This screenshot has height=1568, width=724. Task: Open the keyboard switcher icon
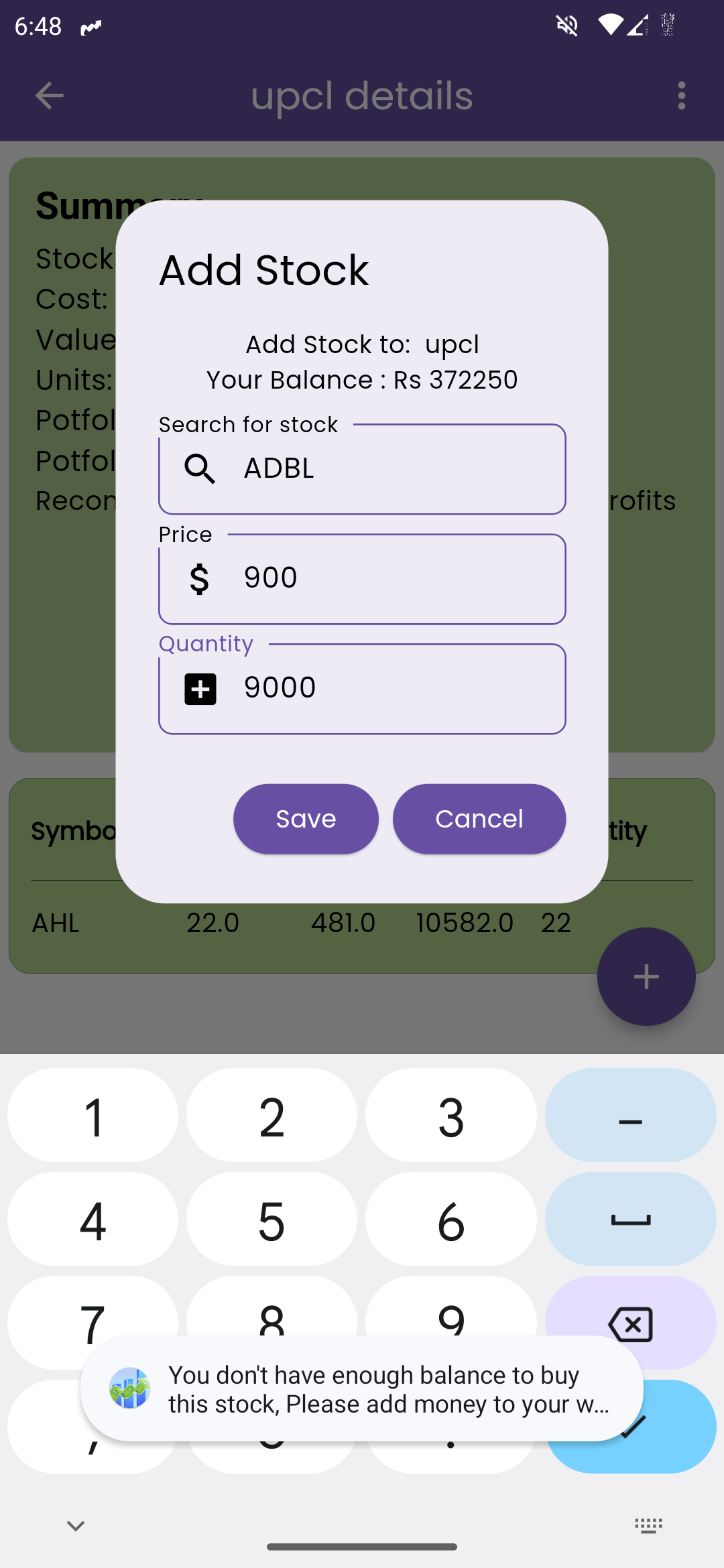648,1526
